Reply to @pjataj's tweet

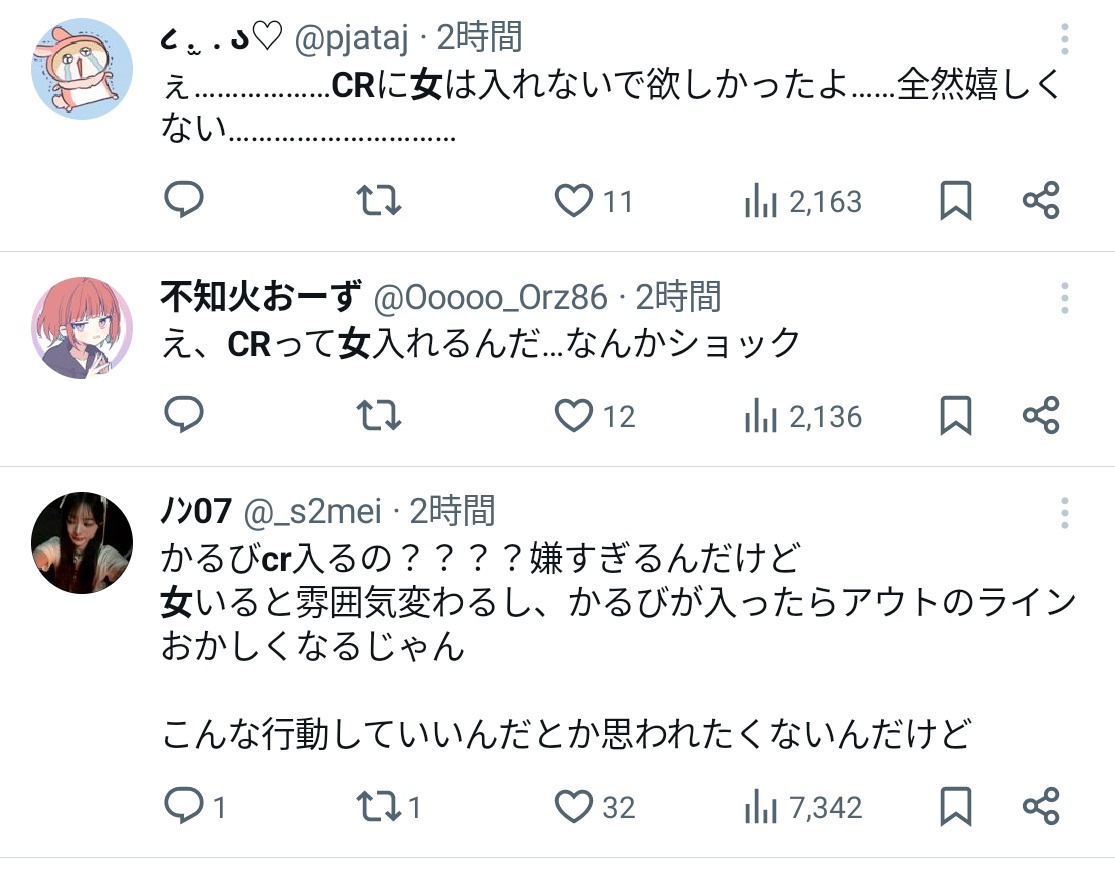click(x=183, y=201)
